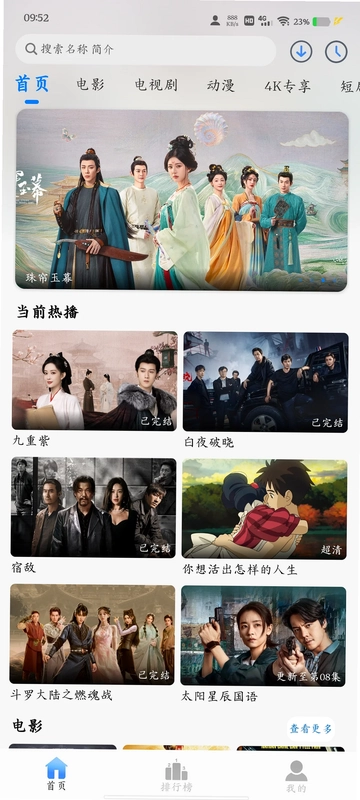This screenshot has height=800, width=360.
Task: Open the 宿敌 show card
Action: point(93,515)
